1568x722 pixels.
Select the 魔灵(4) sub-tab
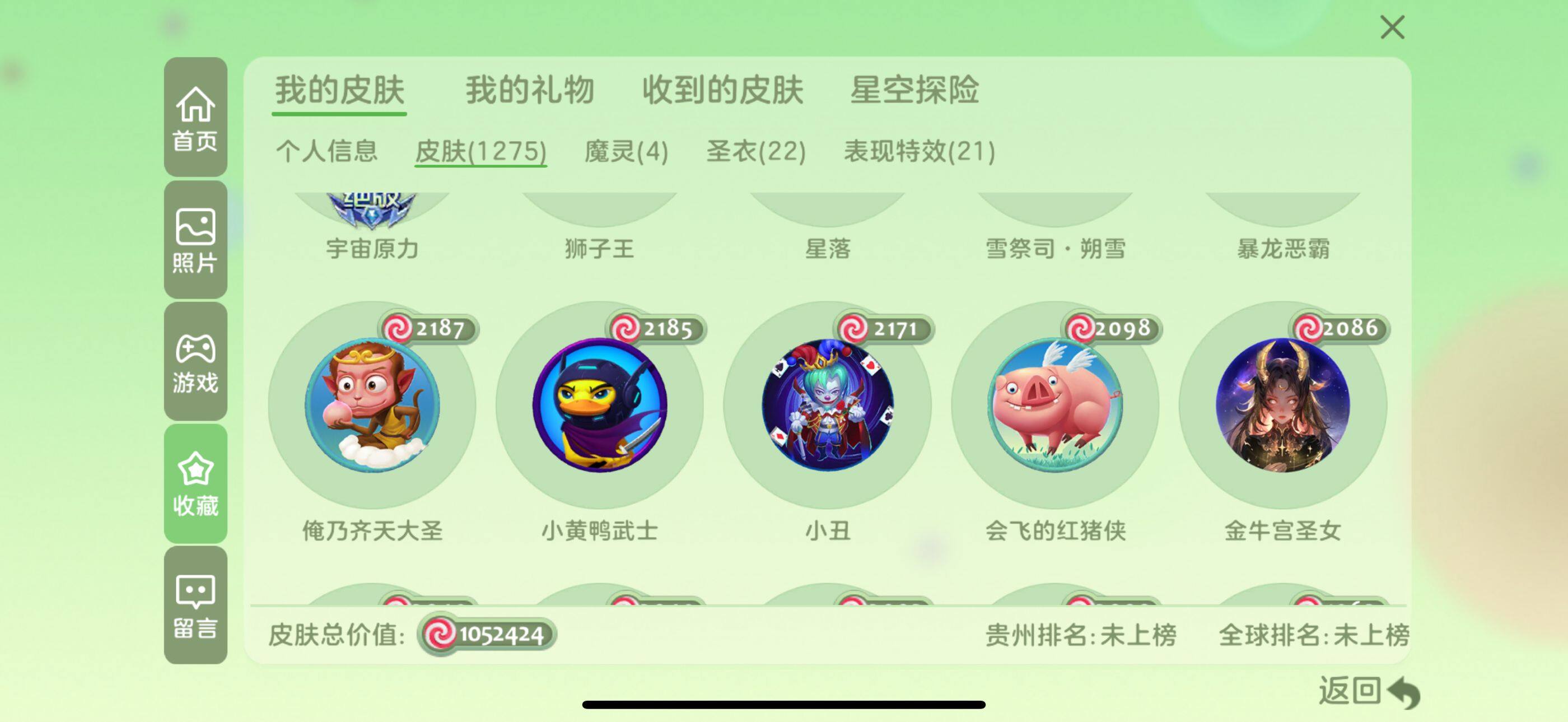(x=626, y=151)
